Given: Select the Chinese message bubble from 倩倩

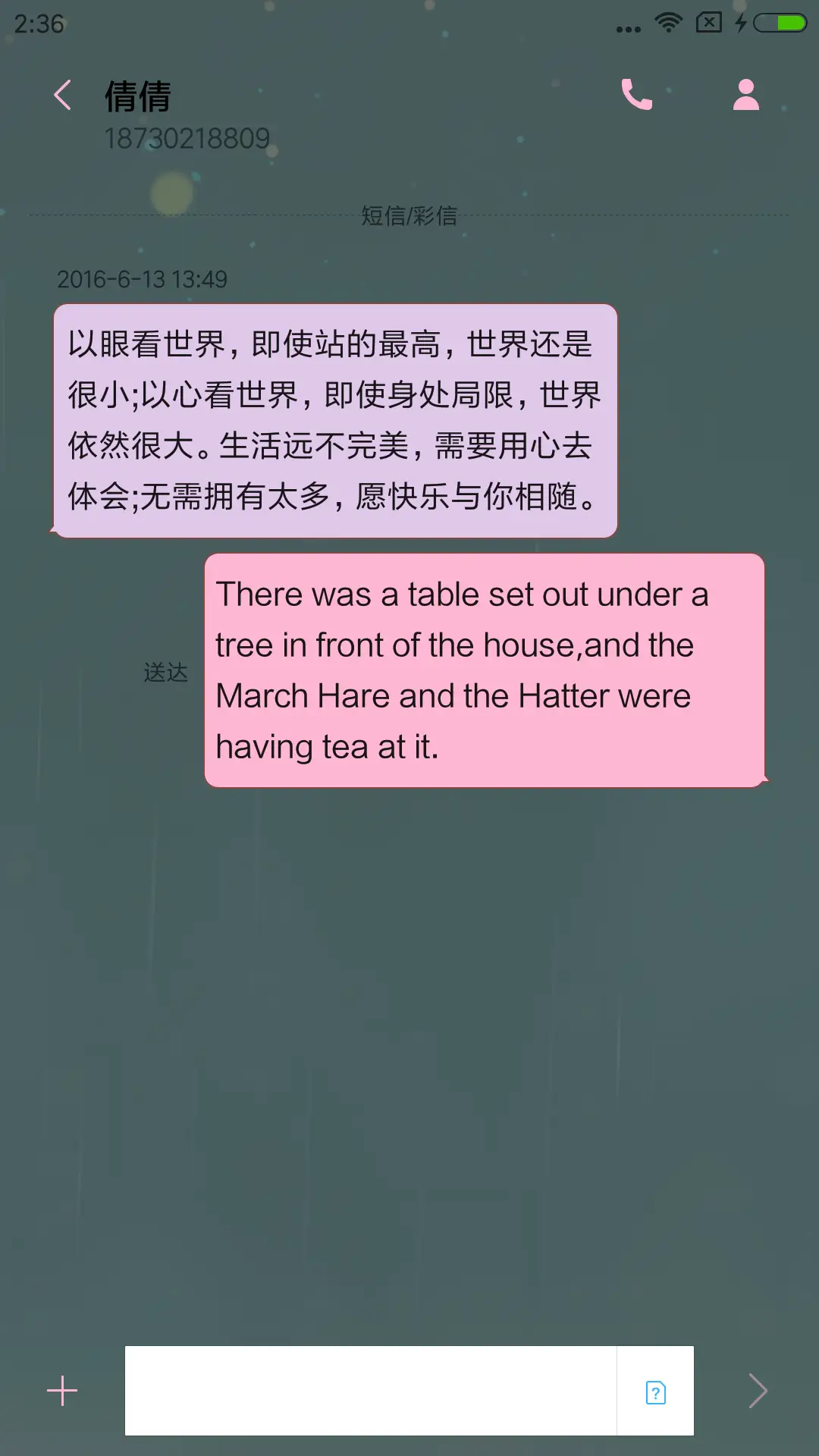Looking at the screenshot, I should click(x=334, y=419).
